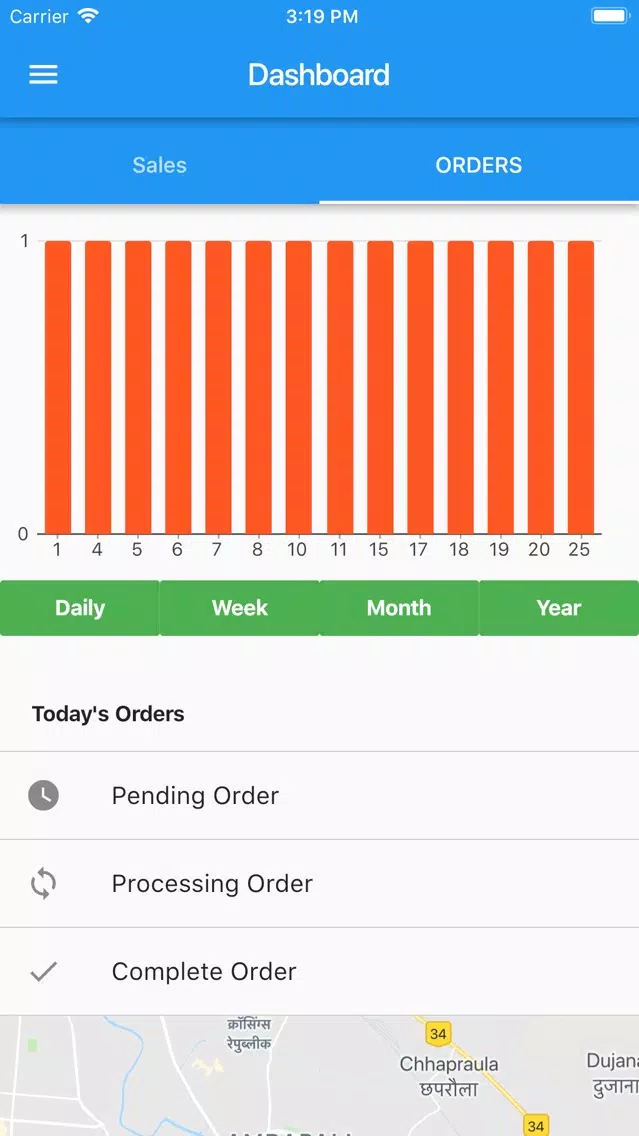
Task: Select the ORDERS tab
Action: pyautogui.click(x=479, y=165)
